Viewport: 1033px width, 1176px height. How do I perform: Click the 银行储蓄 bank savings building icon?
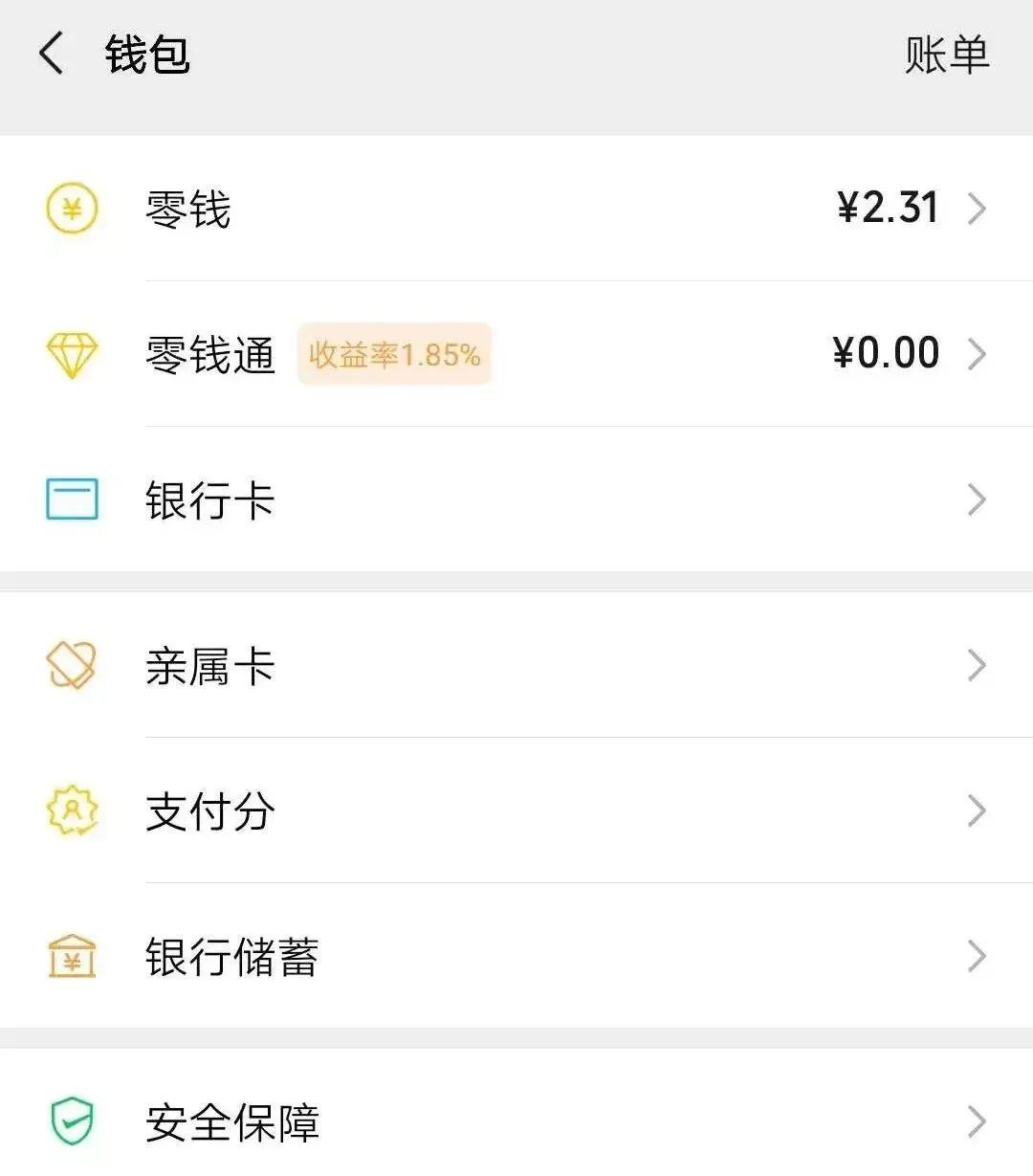69,956
